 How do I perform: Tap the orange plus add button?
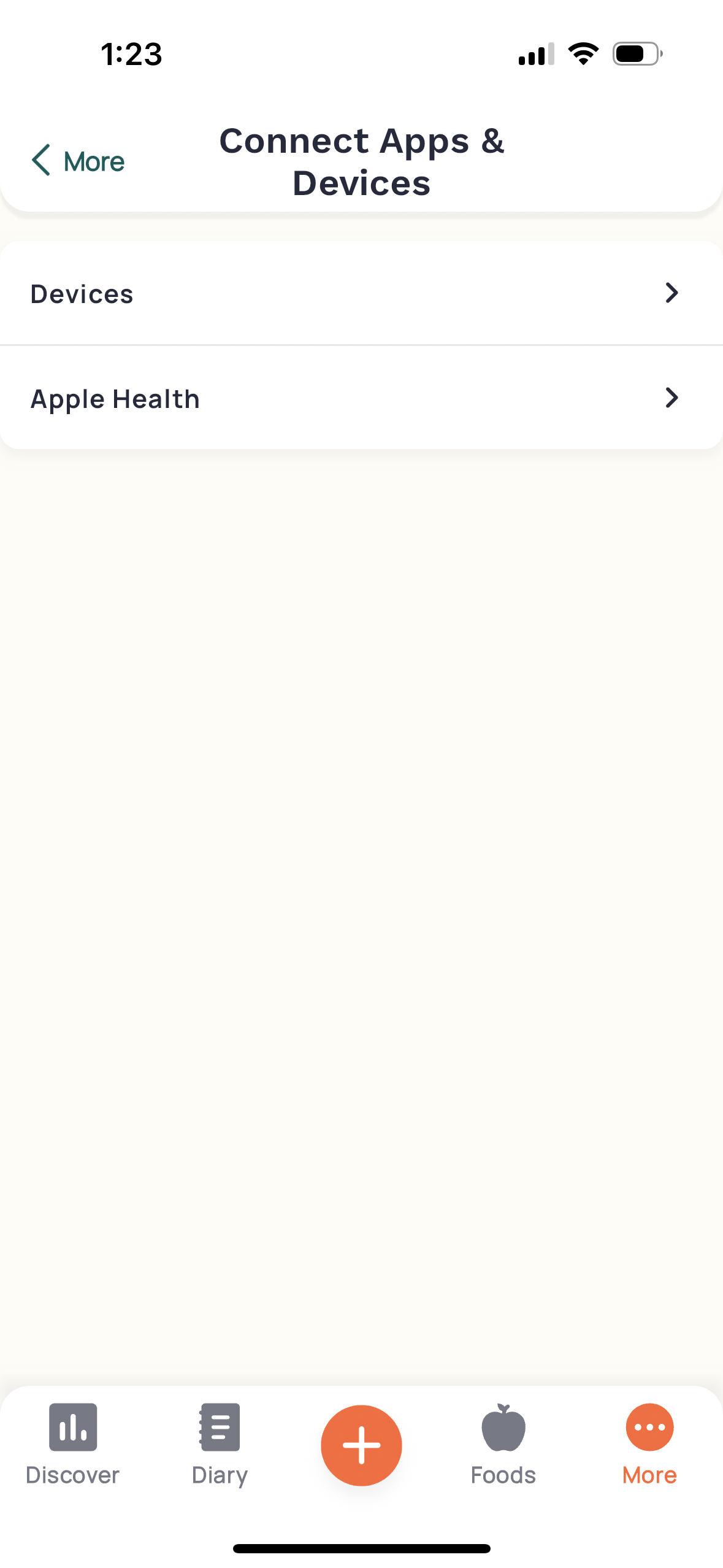(x=361, y=1445)
